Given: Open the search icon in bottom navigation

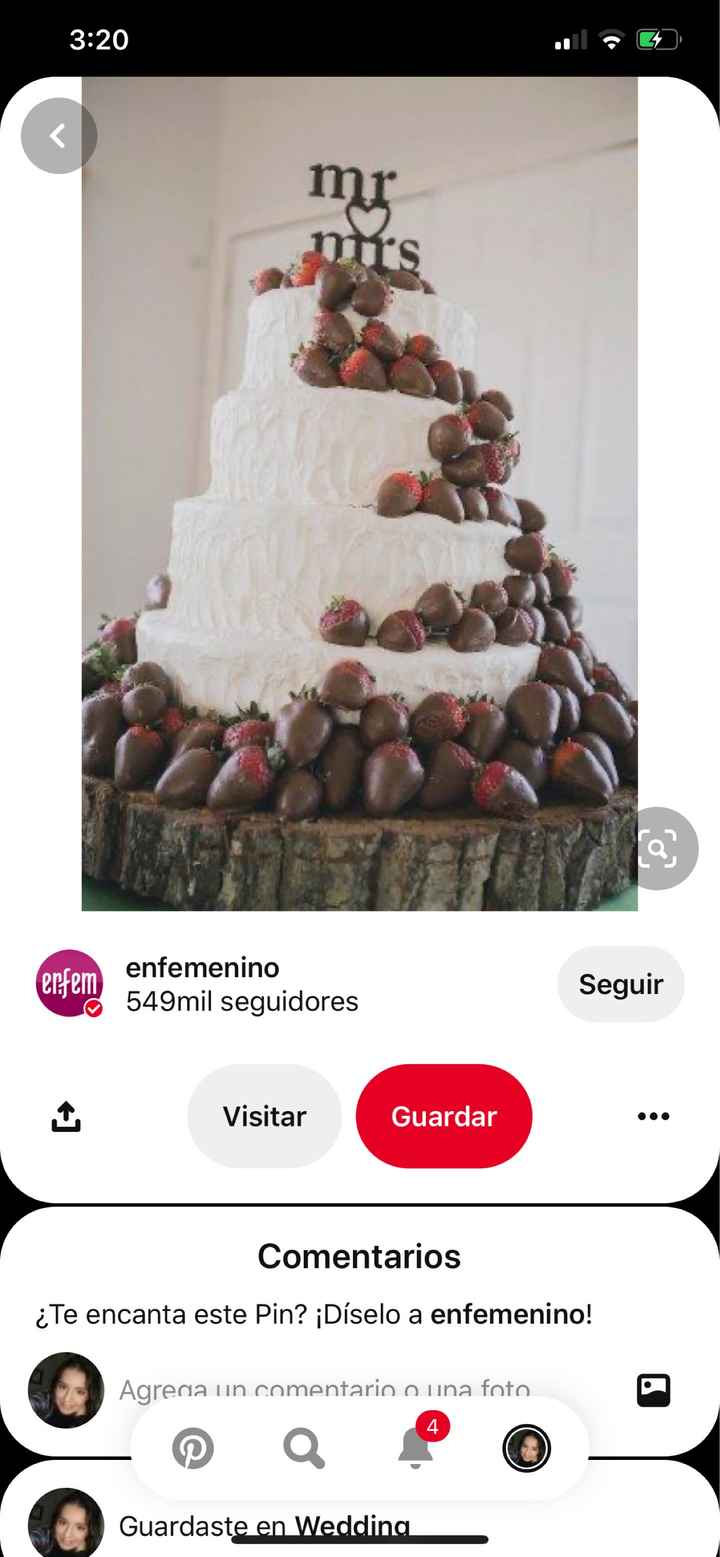Looking at the screenshot, I should click(x=303, y=1447).
